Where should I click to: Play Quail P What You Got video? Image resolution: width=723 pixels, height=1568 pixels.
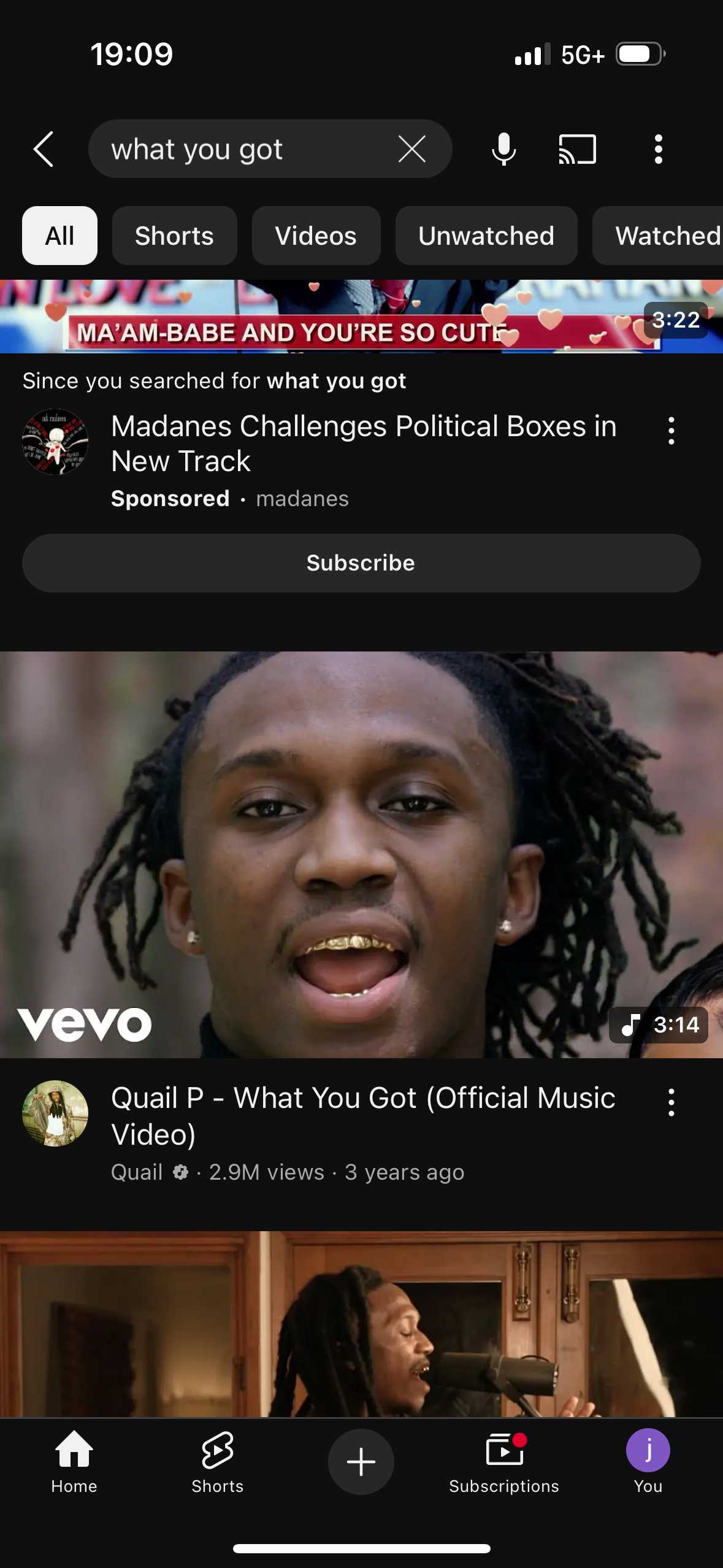coord(361,854)
